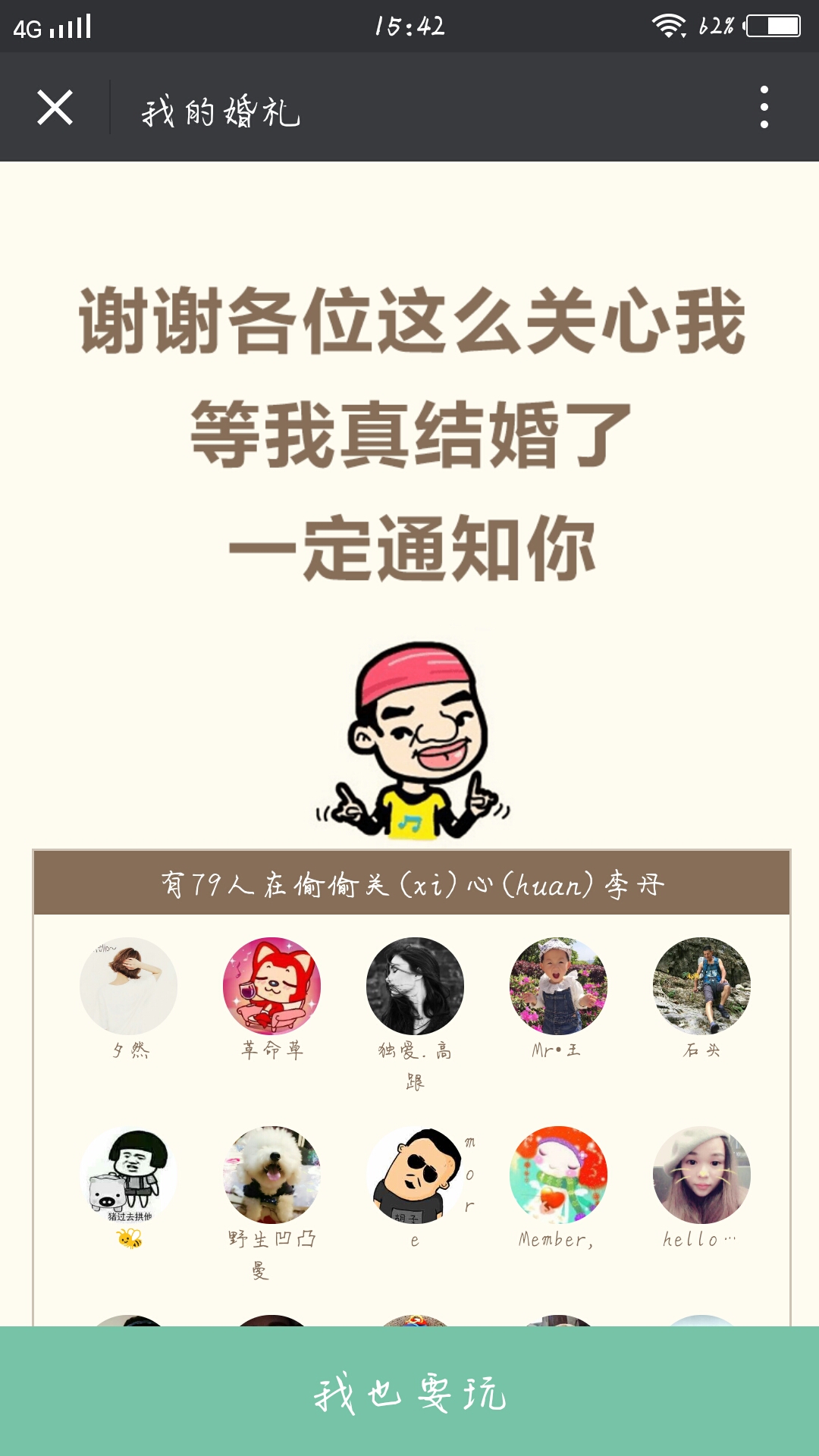Open the avatar of Mr•王
The width and height of the screenshot is (819, 1456).
(x=558, y=986)
